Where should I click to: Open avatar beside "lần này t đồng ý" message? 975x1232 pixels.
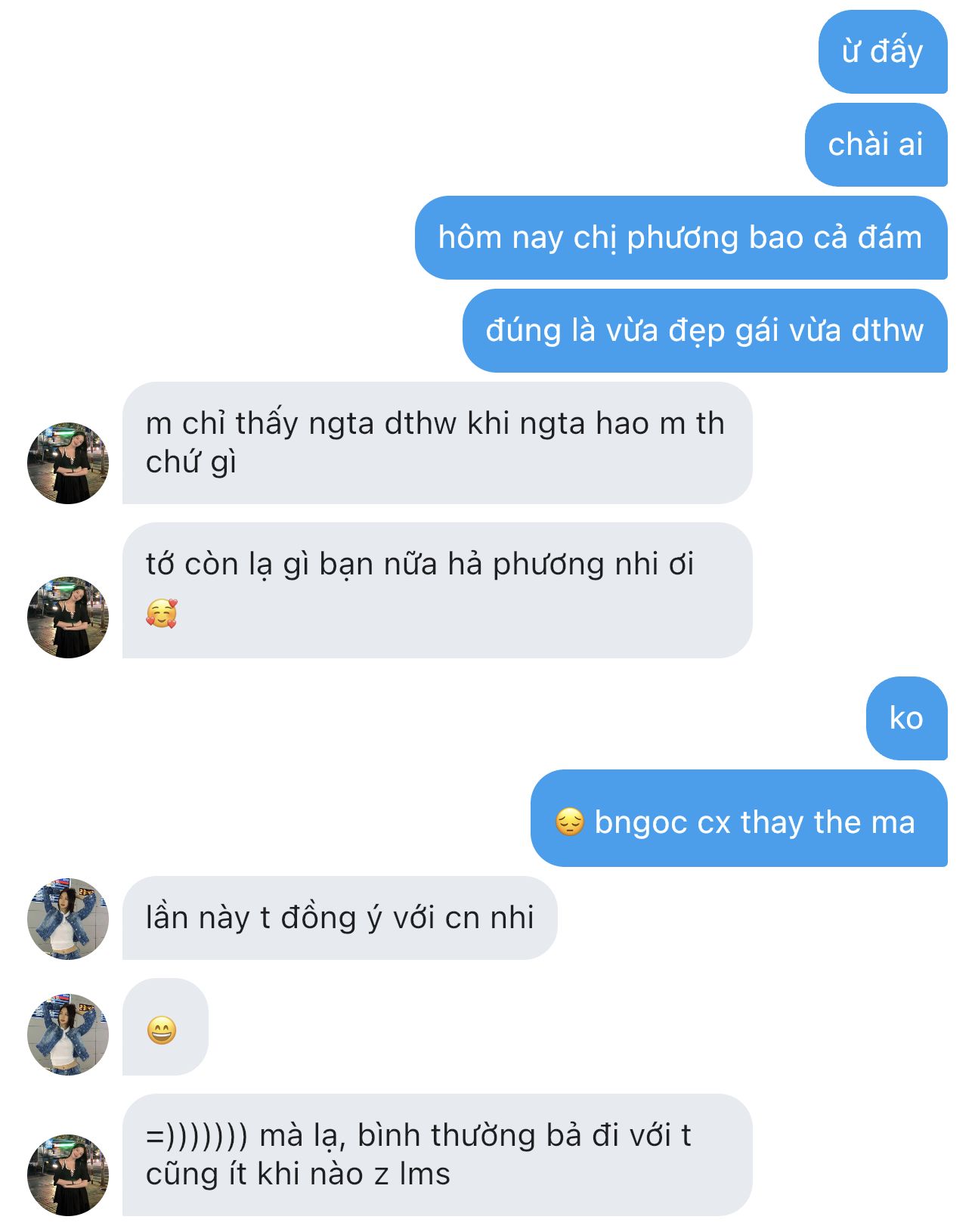coord(68,918)
